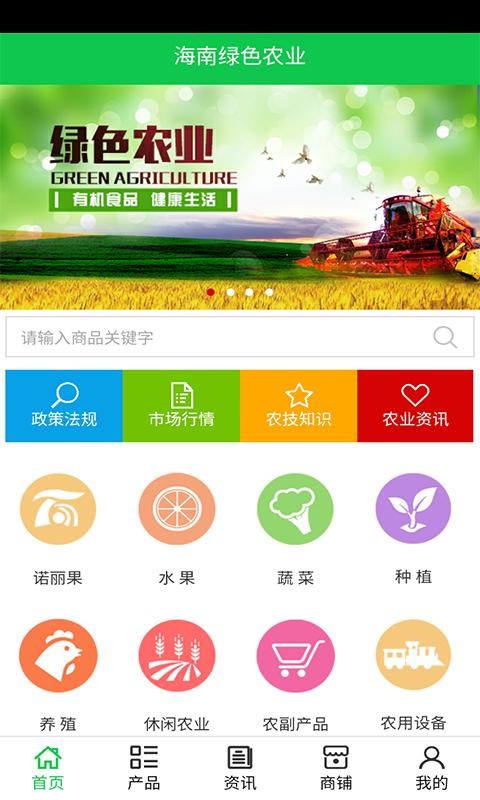Viewport: 480px width, 800px height.
Task: Open 农技知识 section
Action: [x=299, y=406]
